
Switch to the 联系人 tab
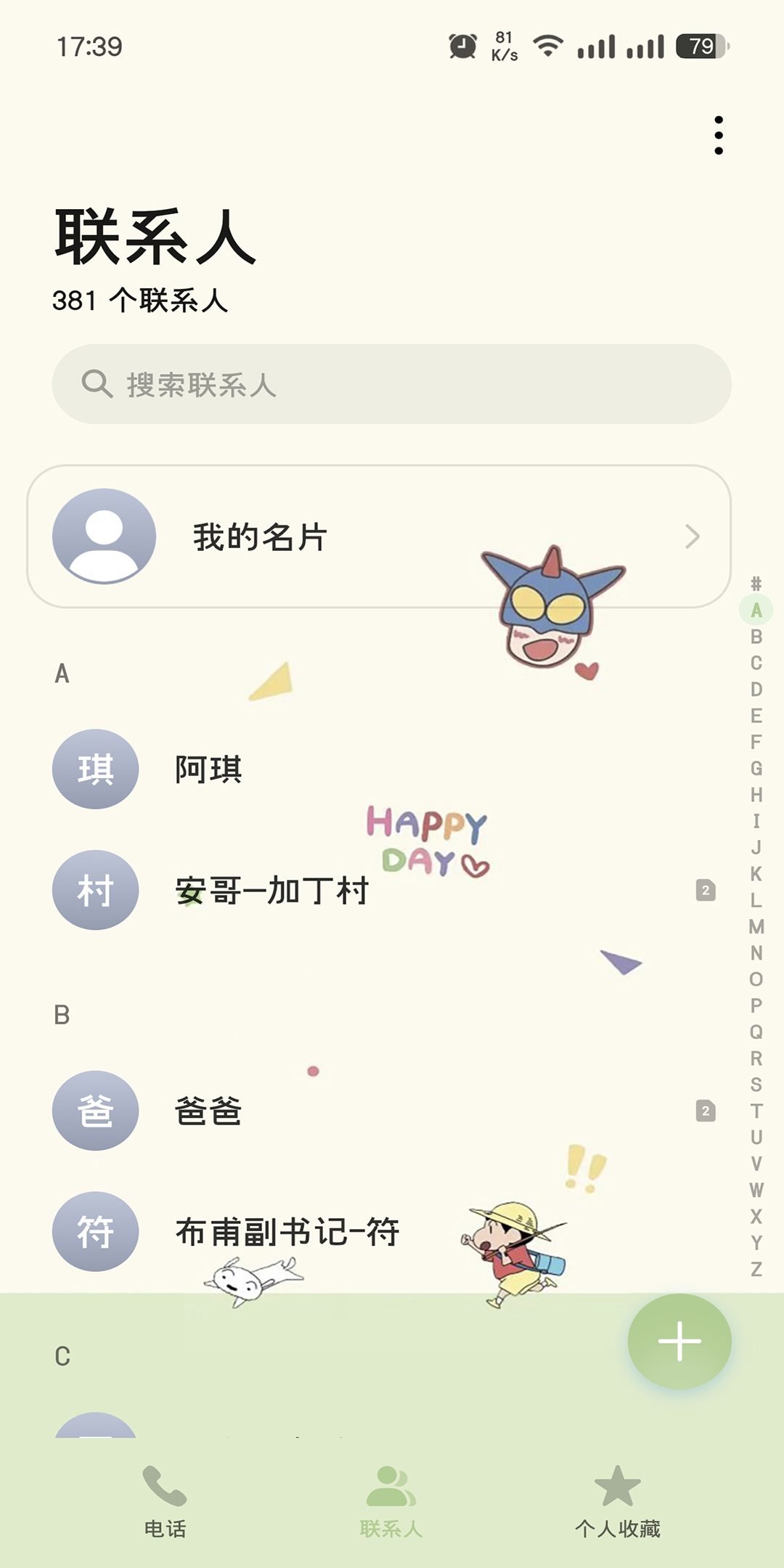pos(391,1501)
